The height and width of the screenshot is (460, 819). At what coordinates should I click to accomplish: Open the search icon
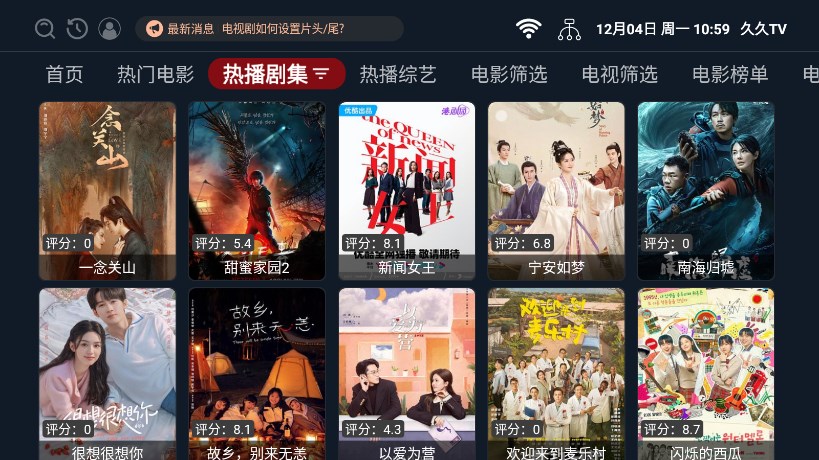44,29
